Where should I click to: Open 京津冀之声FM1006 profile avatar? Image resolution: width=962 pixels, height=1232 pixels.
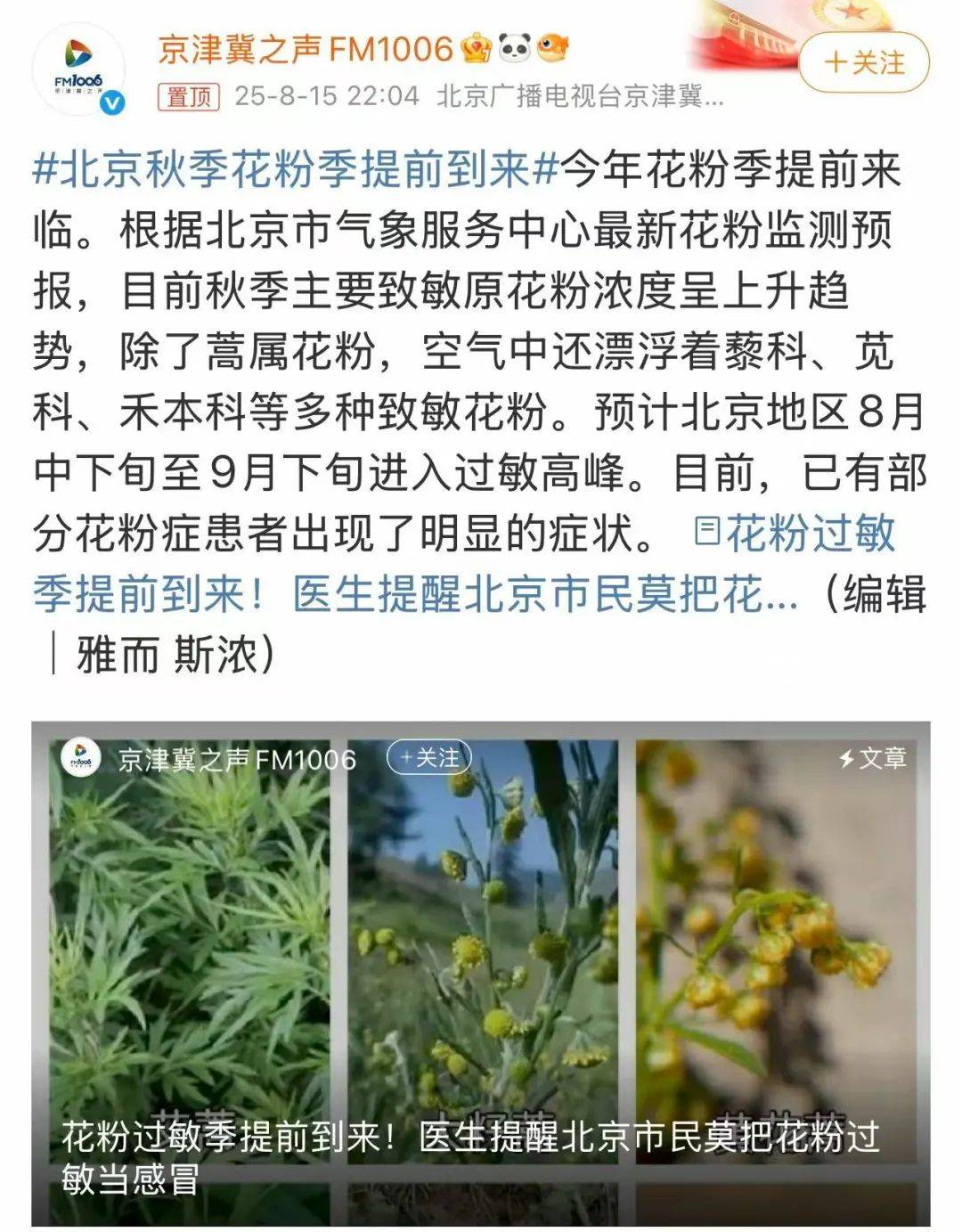tap(78, 70)
